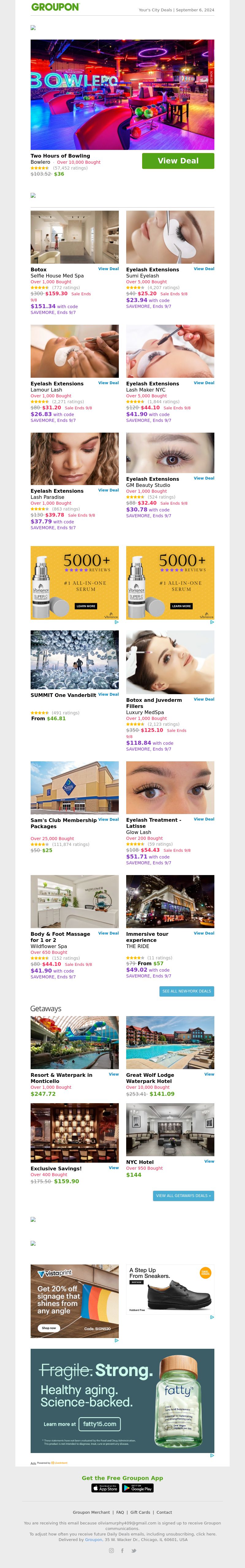Image resolution: width=245 pixels, height=1568 pixels.
Task: View Deal for GM Beauty Studio
Action: [x=204, y=478]
